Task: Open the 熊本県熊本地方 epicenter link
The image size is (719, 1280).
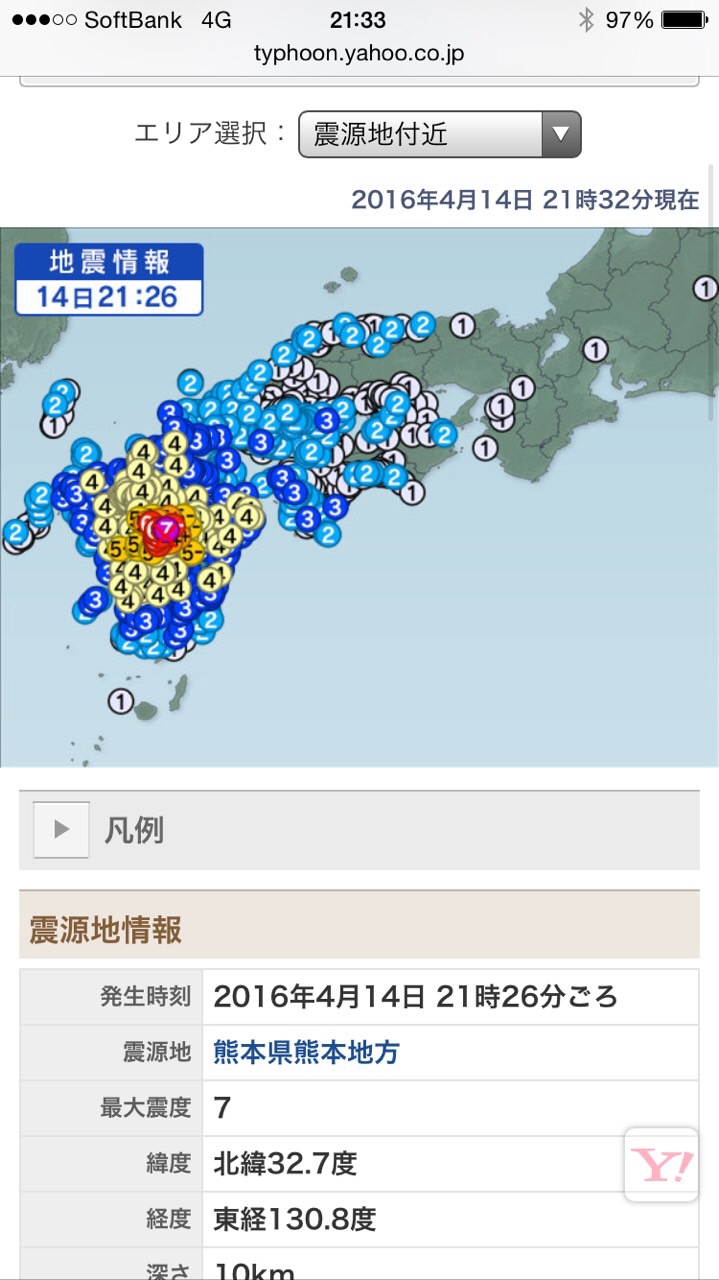Action: point(306,1052)
